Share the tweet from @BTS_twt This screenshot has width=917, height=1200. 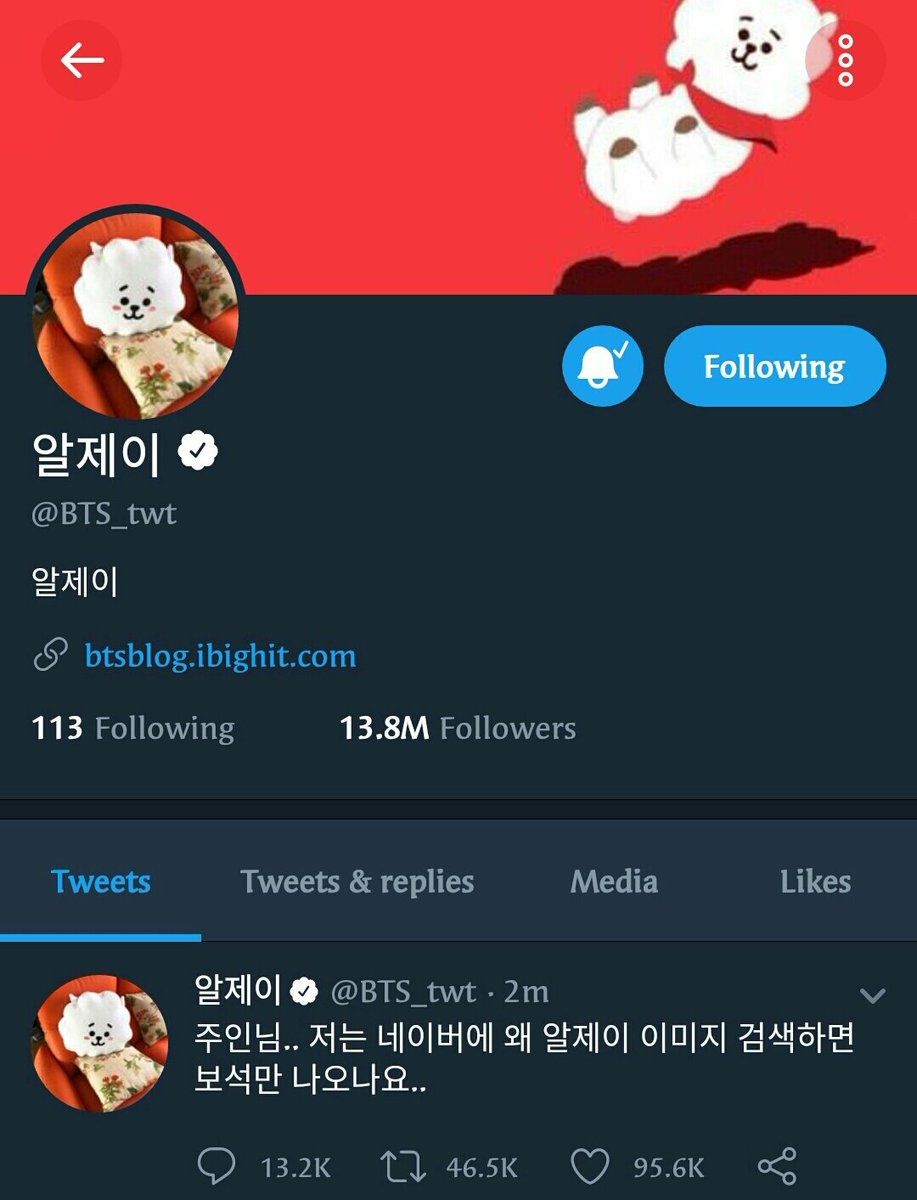coord(777,1166)
